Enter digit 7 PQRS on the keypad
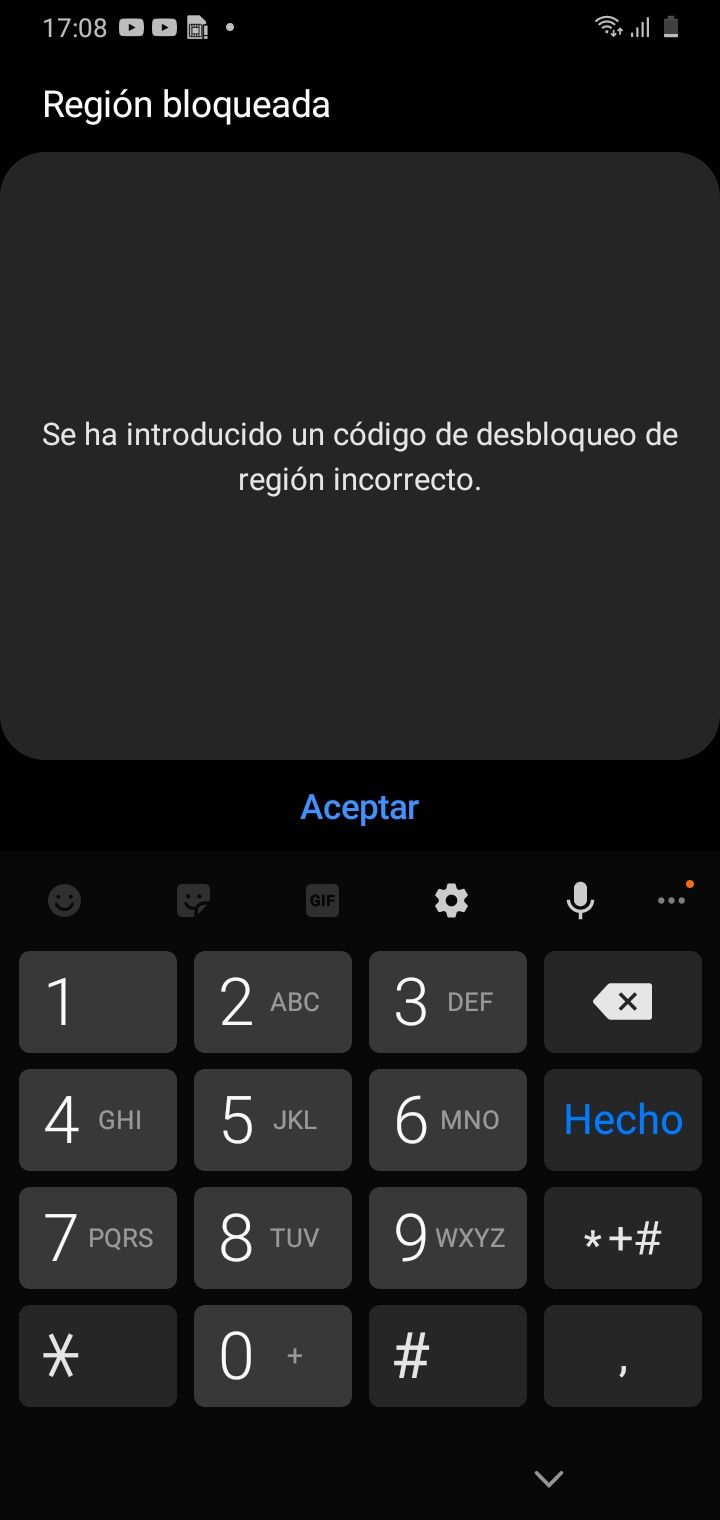The height and width of the screenshot is (1520, 720). click(97, 1237)
